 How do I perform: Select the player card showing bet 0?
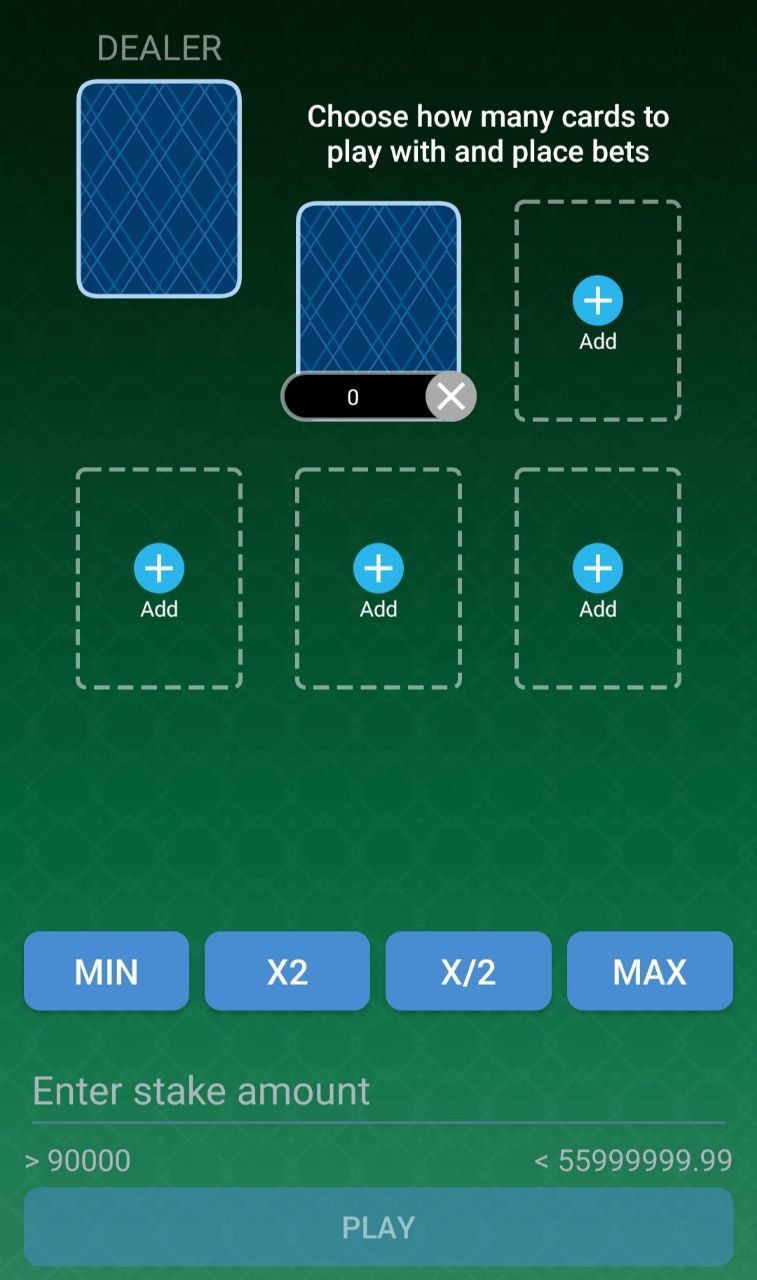378,288
